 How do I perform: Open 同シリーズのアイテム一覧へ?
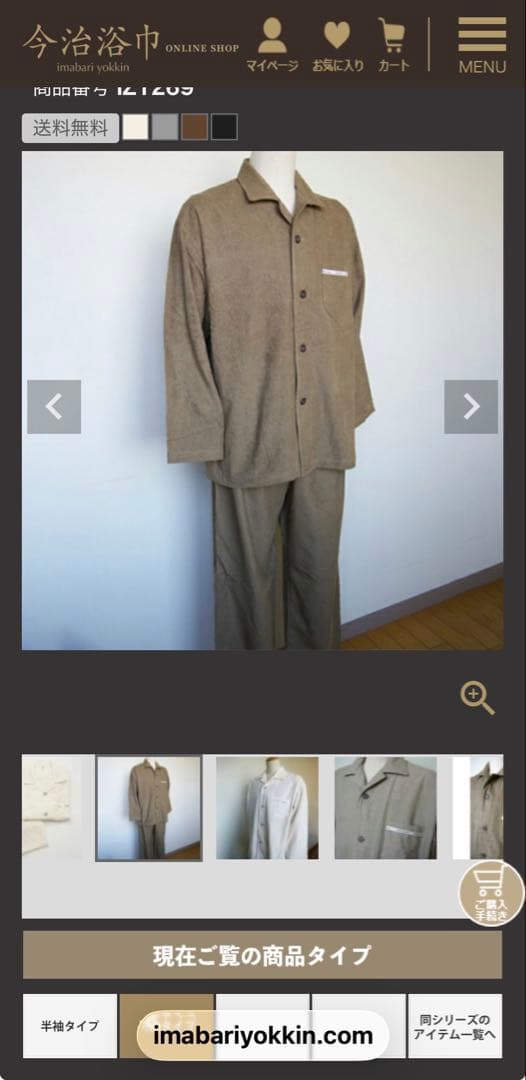pyautogui.click(x=455, y=1026)
